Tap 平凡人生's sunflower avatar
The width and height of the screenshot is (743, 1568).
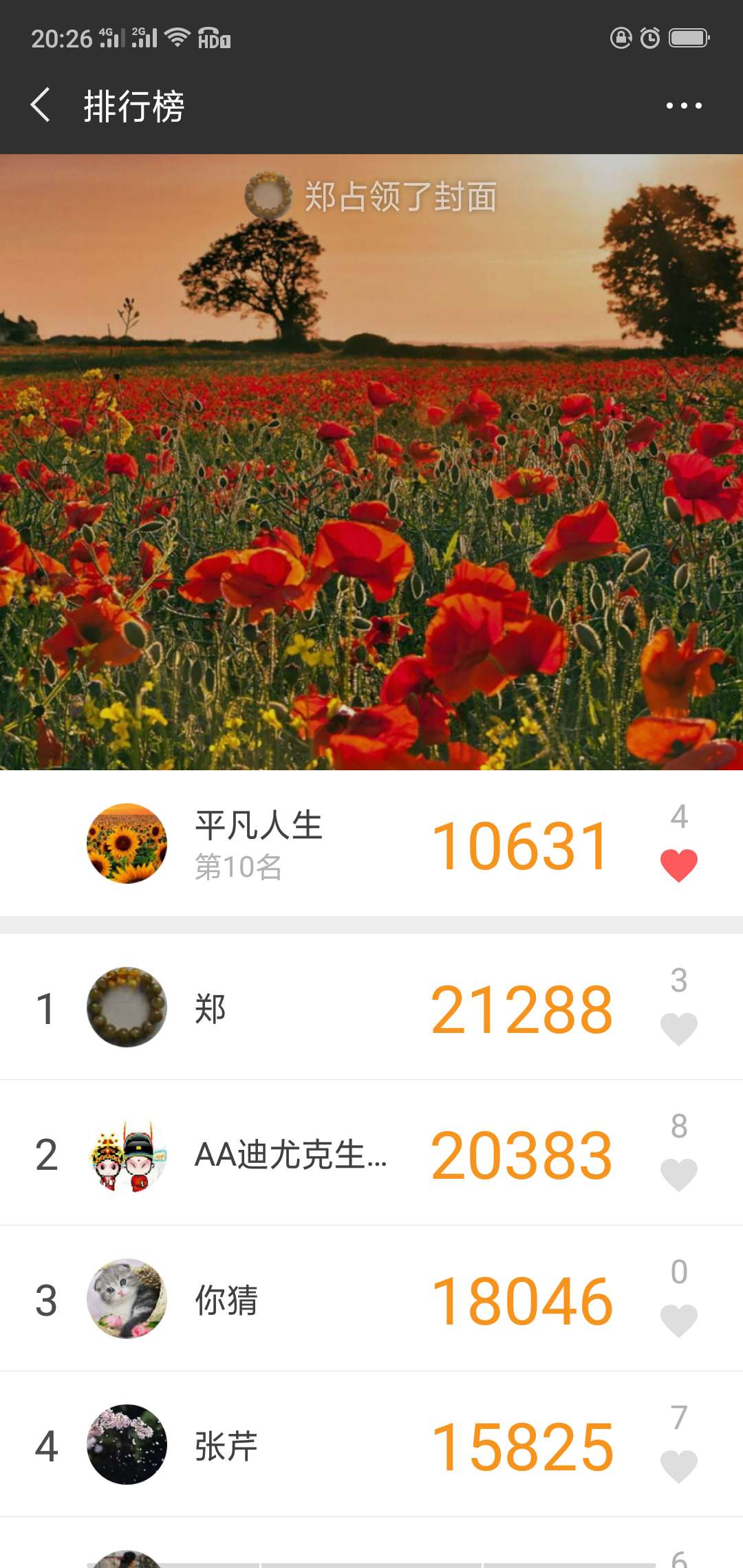tap(127, 845)
